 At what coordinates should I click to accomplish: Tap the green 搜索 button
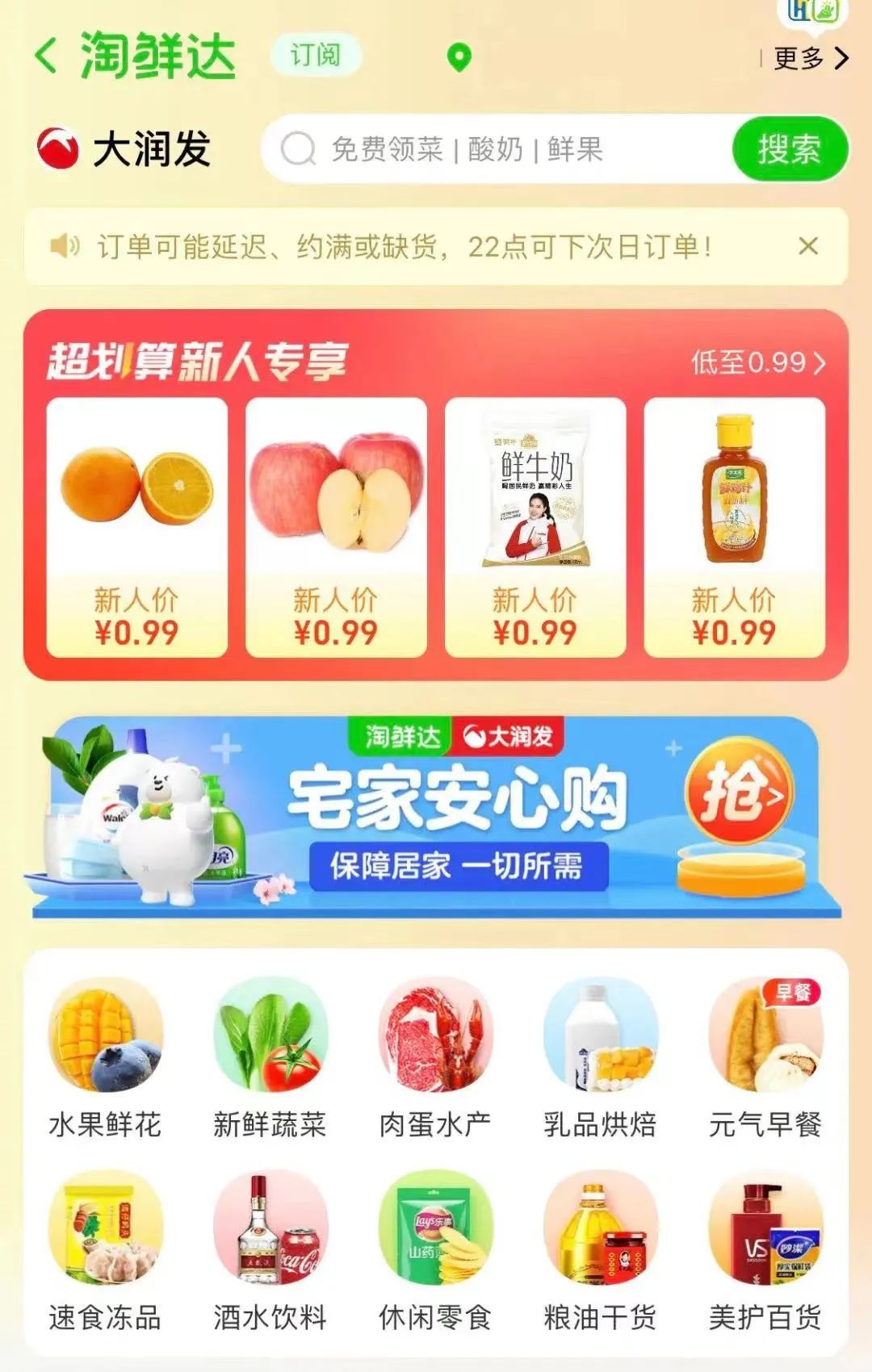pyautogui.click(x=790, y=149)
